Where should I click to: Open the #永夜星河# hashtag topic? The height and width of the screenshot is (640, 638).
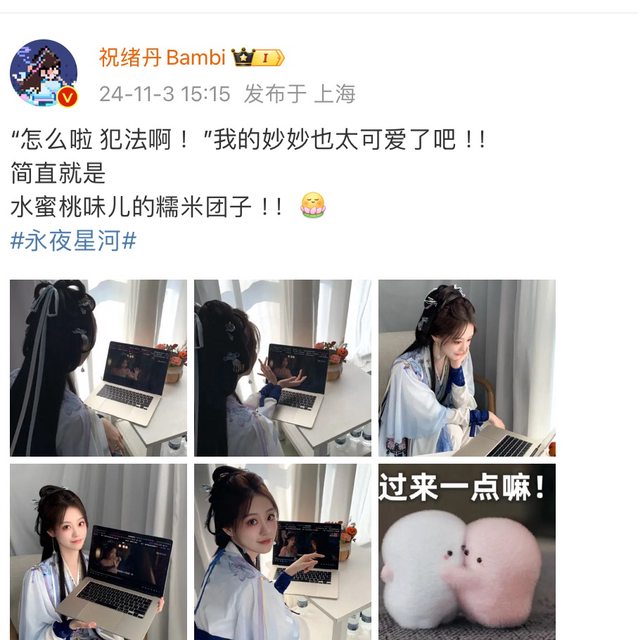click(73, 240)
